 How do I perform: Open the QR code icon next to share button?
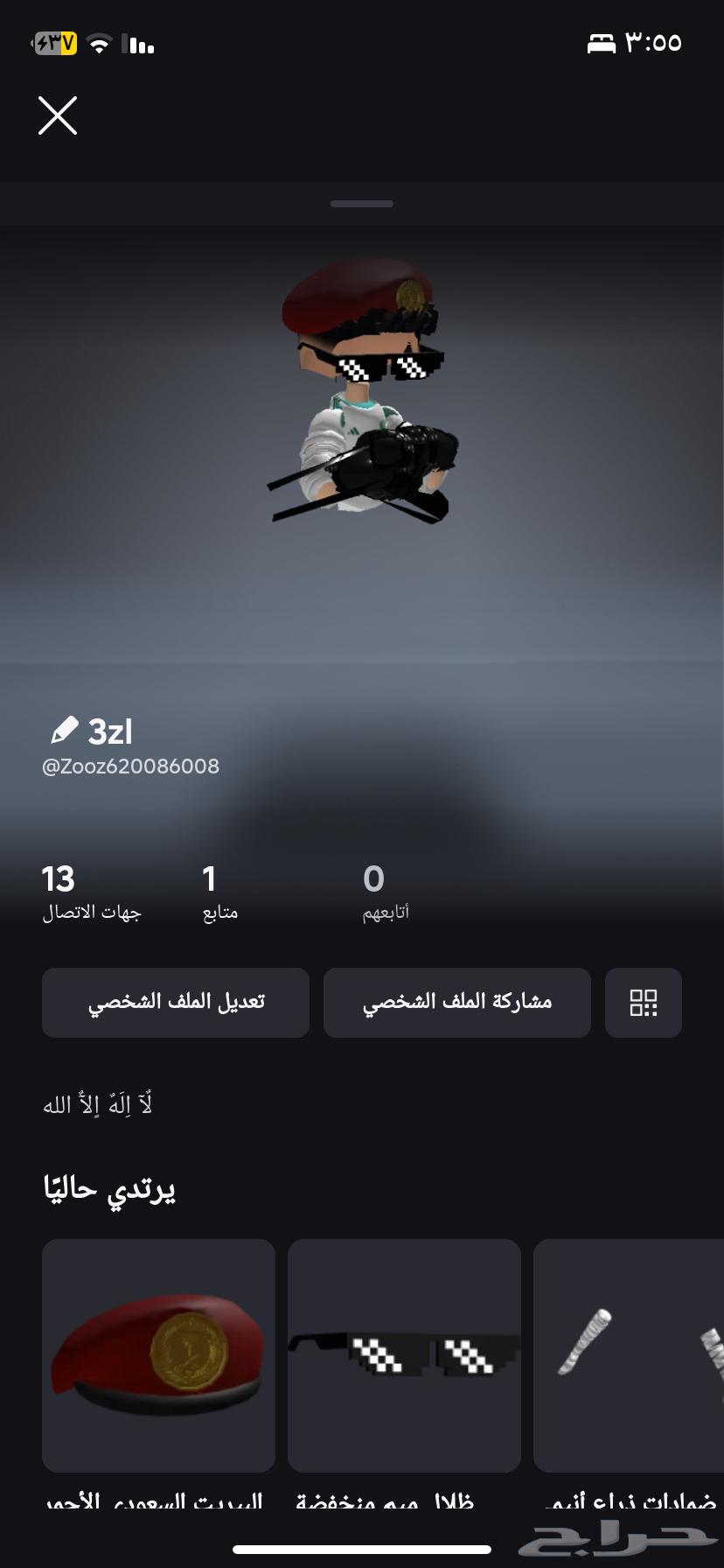(644, 1003)
